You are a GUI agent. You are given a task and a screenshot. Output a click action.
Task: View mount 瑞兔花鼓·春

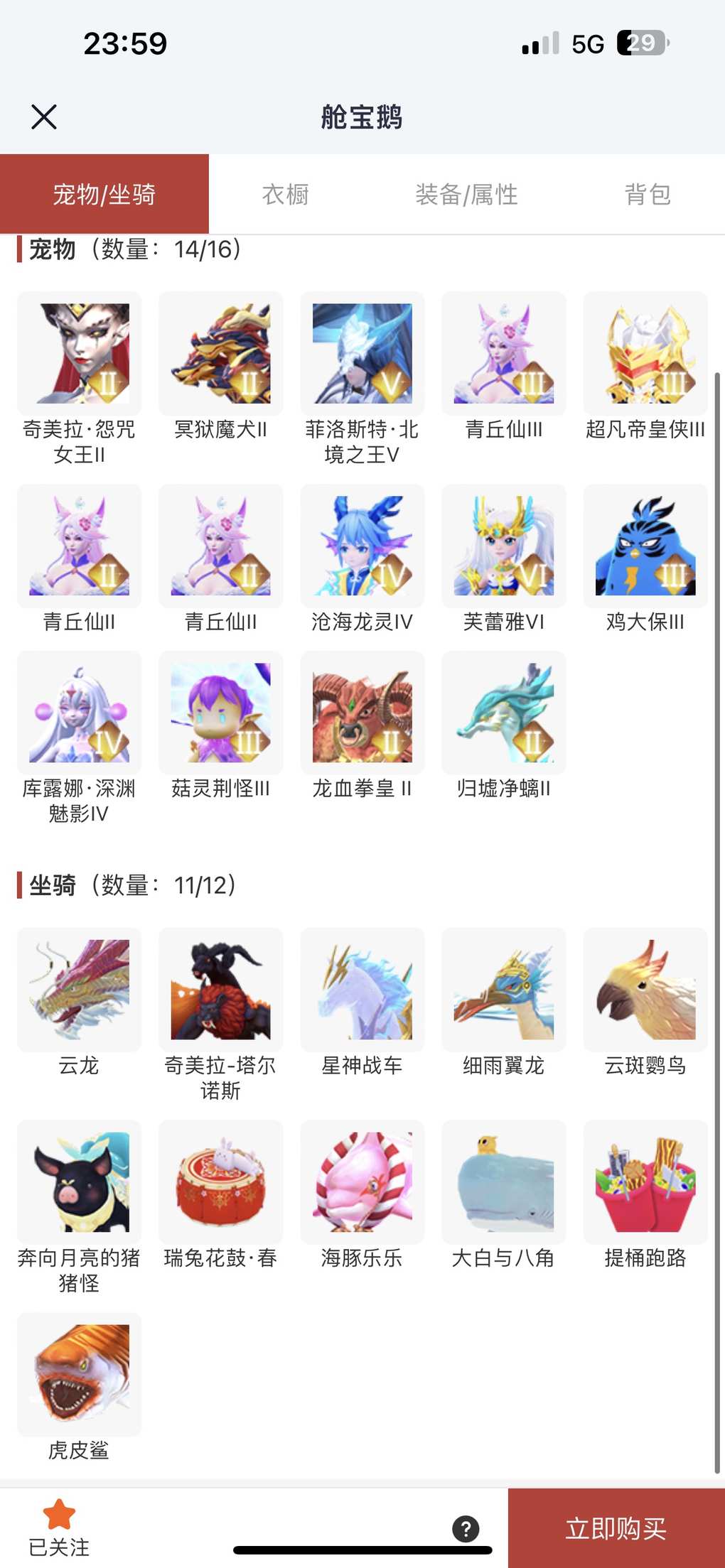pos(220,1182)
